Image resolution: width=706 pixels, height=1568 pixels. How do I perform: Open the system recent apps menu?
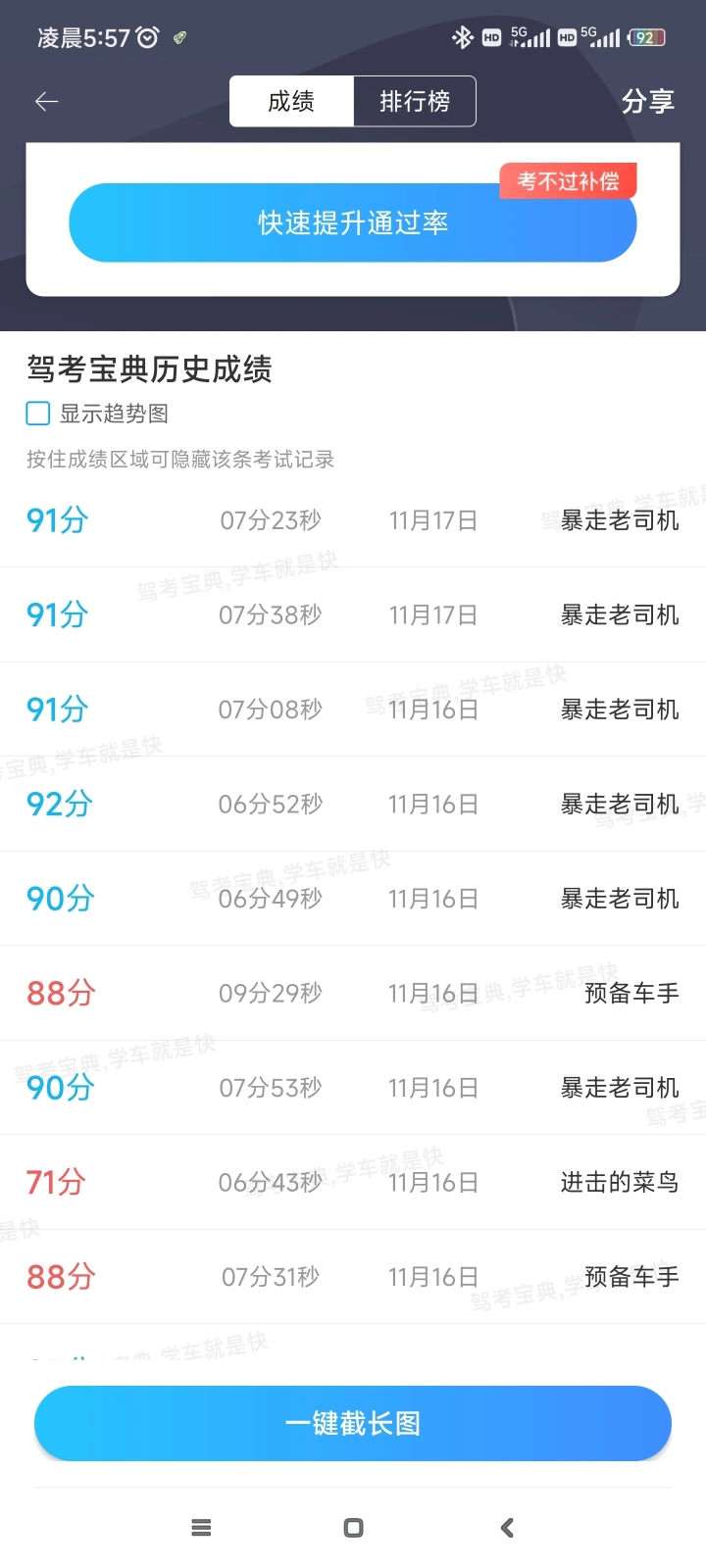pos(201,1528)
